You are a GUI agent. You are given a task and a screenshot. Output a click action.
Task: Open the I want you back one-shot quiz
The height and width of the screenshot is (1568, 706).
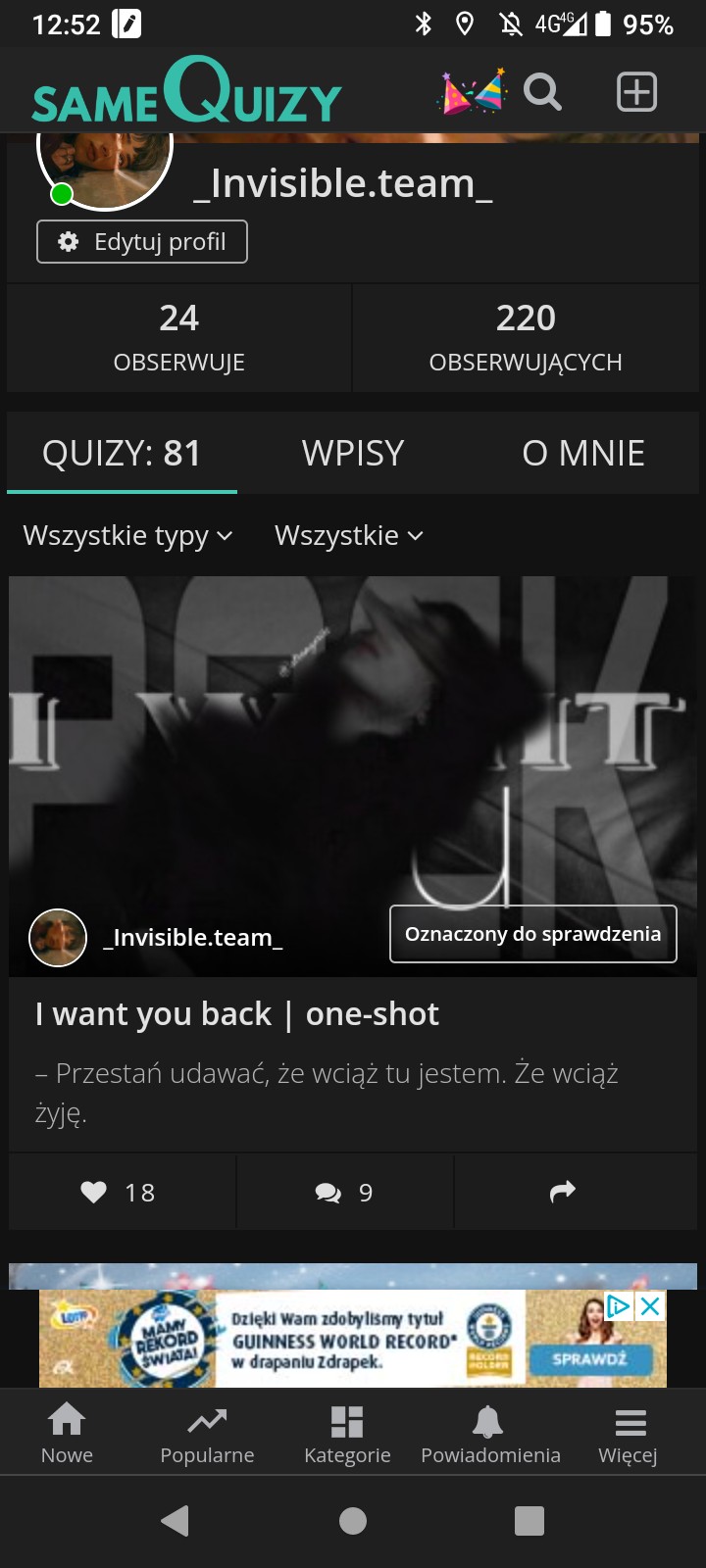click(236, 1014)
